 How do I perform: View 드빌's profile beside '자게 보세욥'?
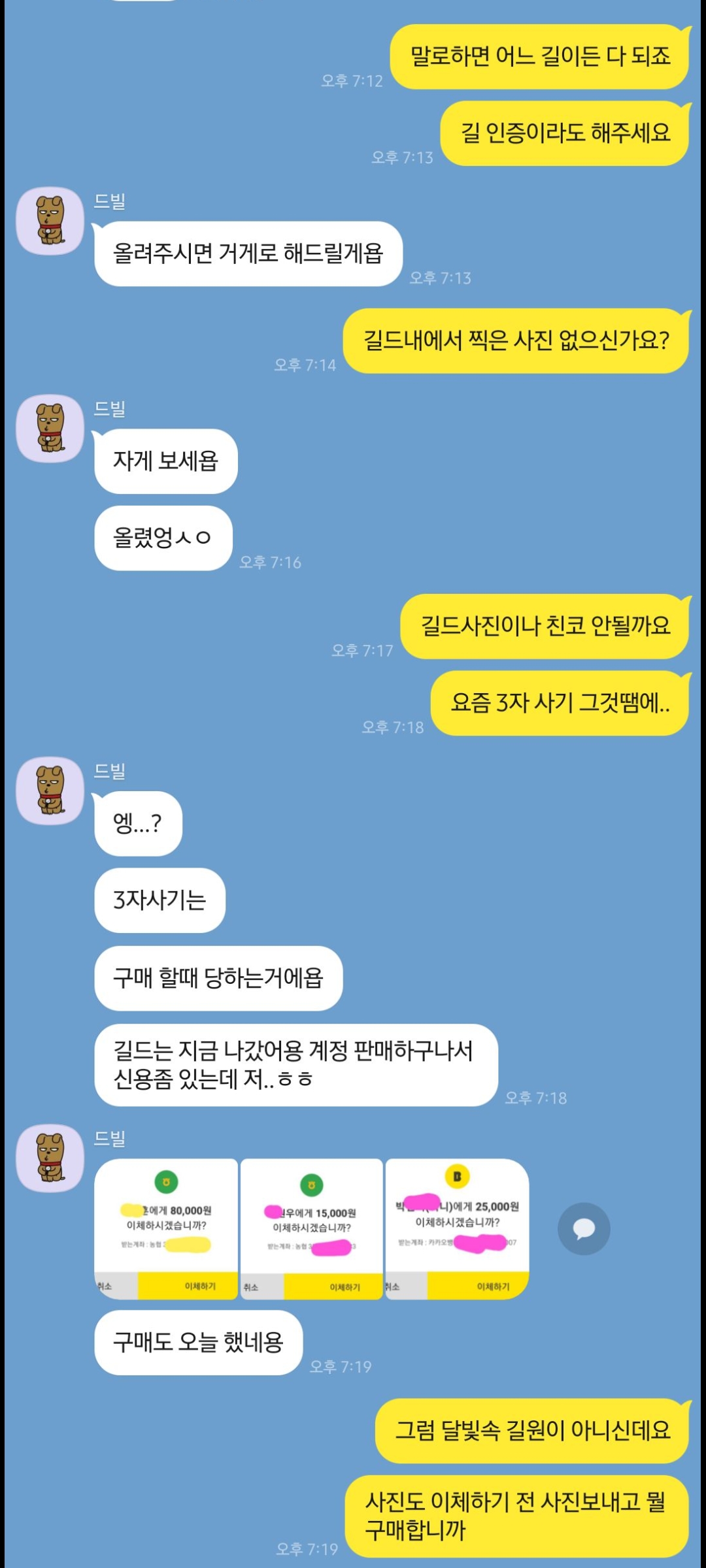pos(50,428)
